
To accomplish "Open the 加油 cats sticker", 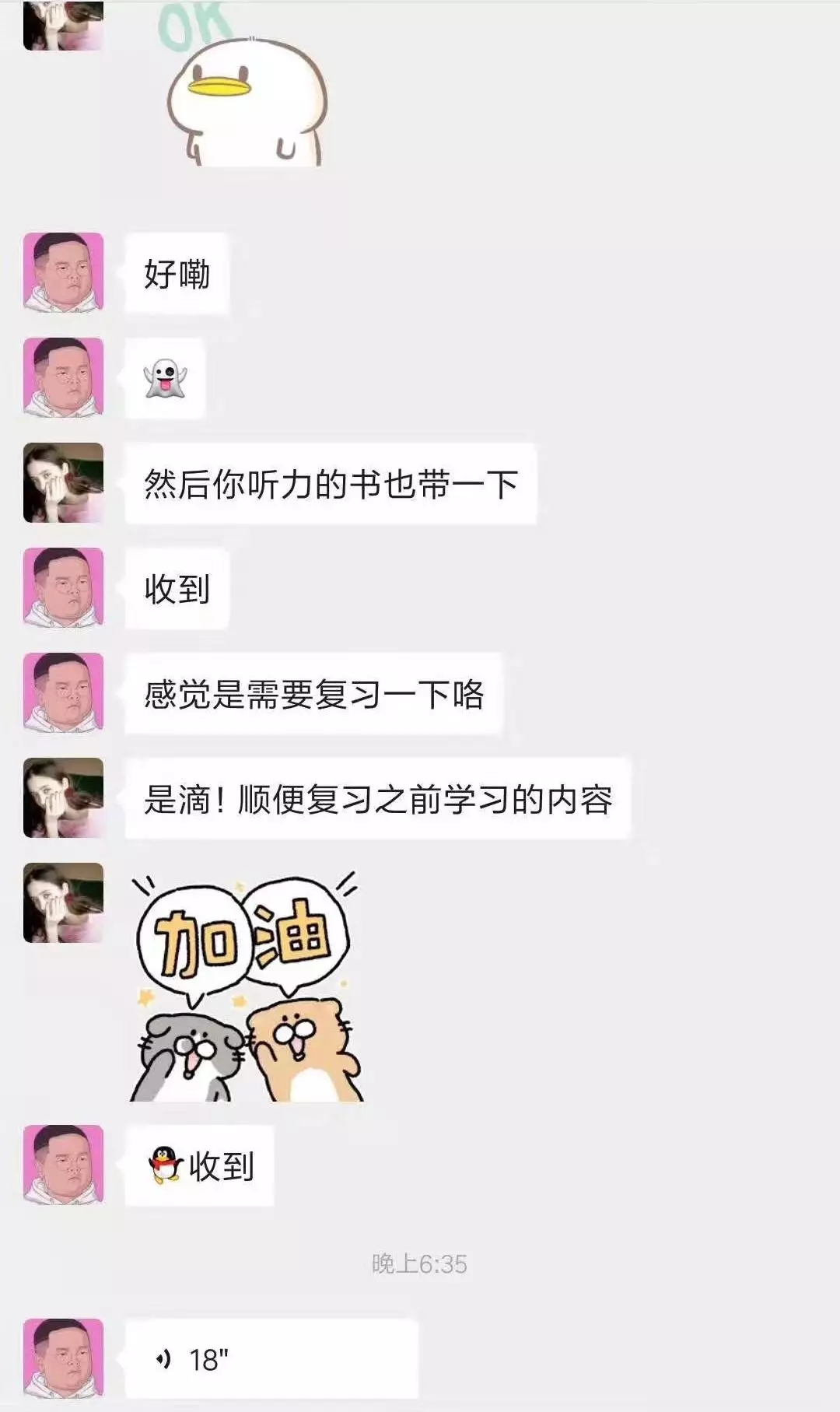I will click(x=247, y=986).
